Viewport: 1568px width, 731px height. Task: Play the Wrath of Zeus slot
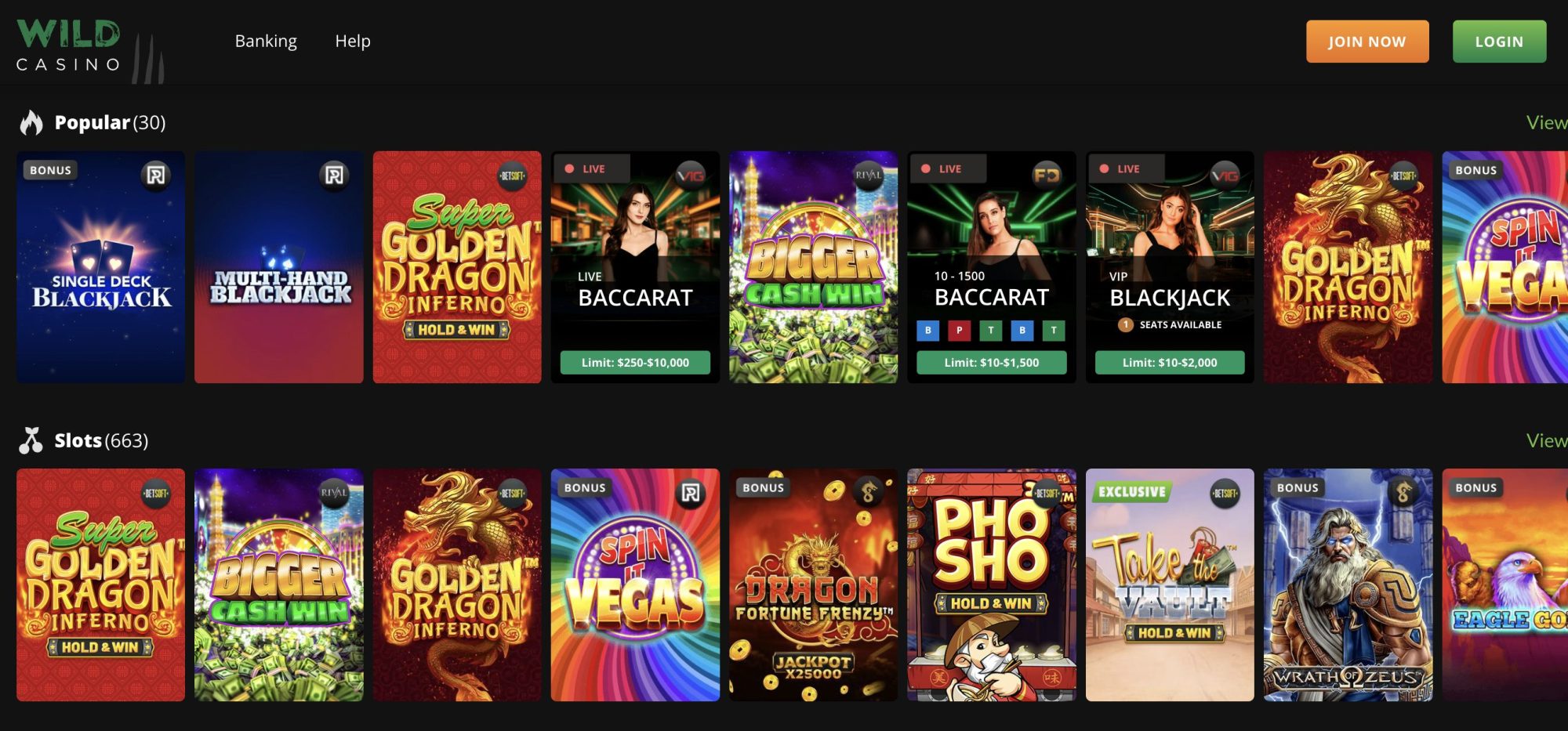coord(1348,584)
